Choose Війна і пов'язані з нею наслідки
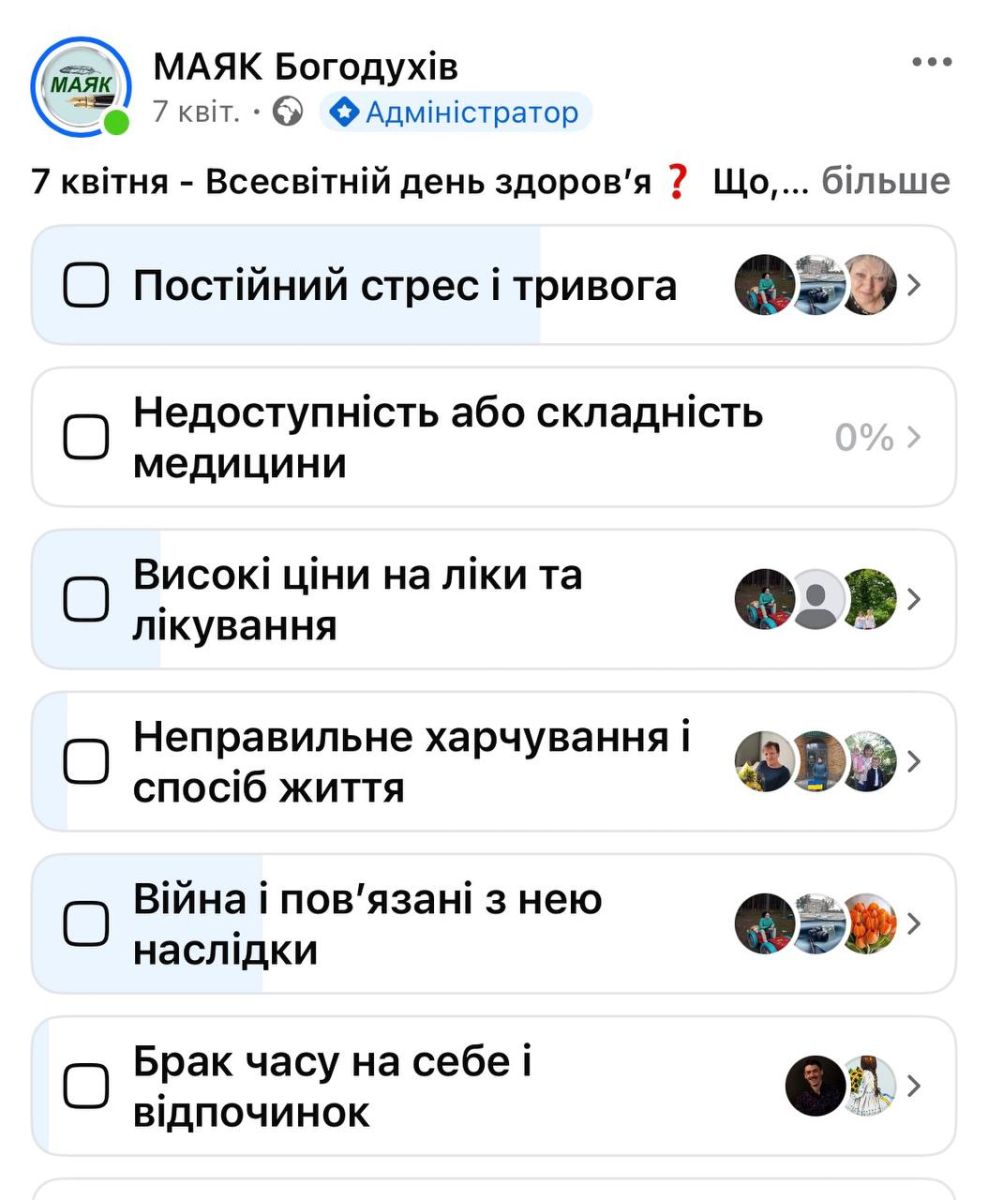988x1200 pixels. (x=86, y=924)
